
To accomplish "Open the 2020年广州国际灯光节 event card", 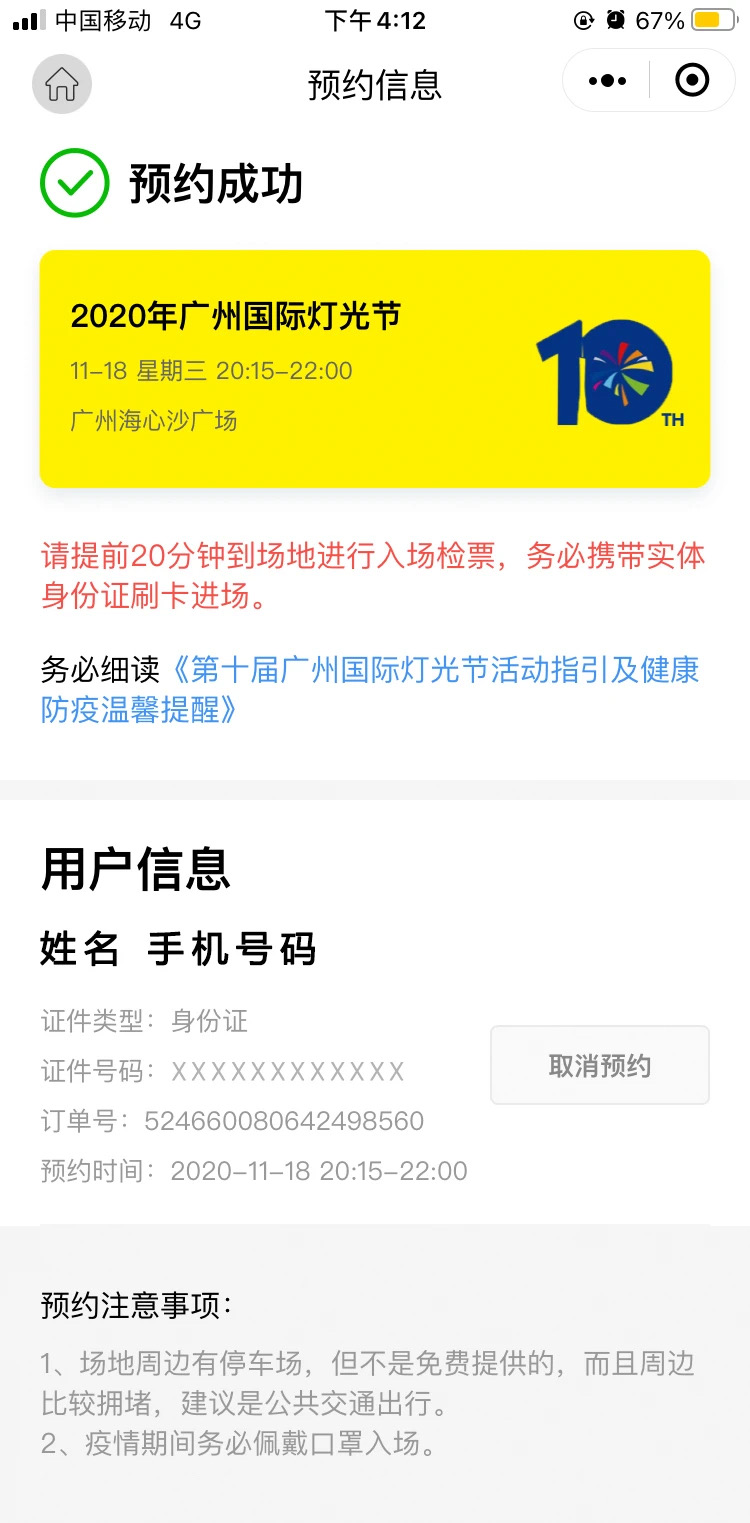I will [375, 369].
